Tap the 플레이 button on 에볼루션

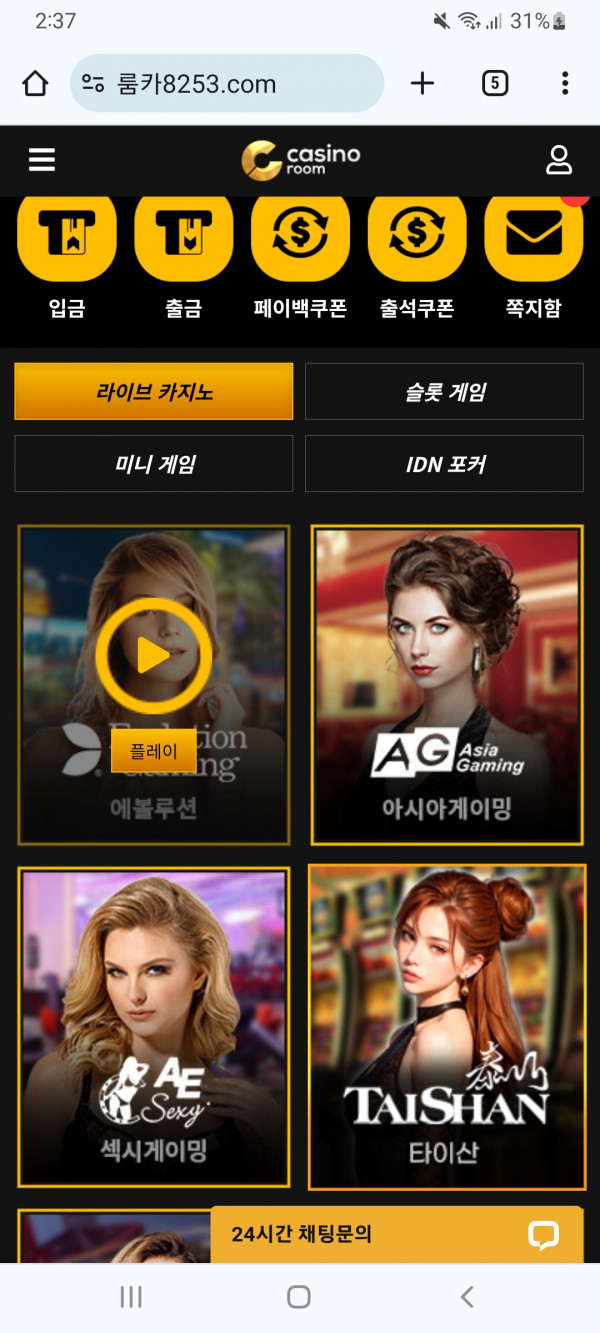(153, 751)
